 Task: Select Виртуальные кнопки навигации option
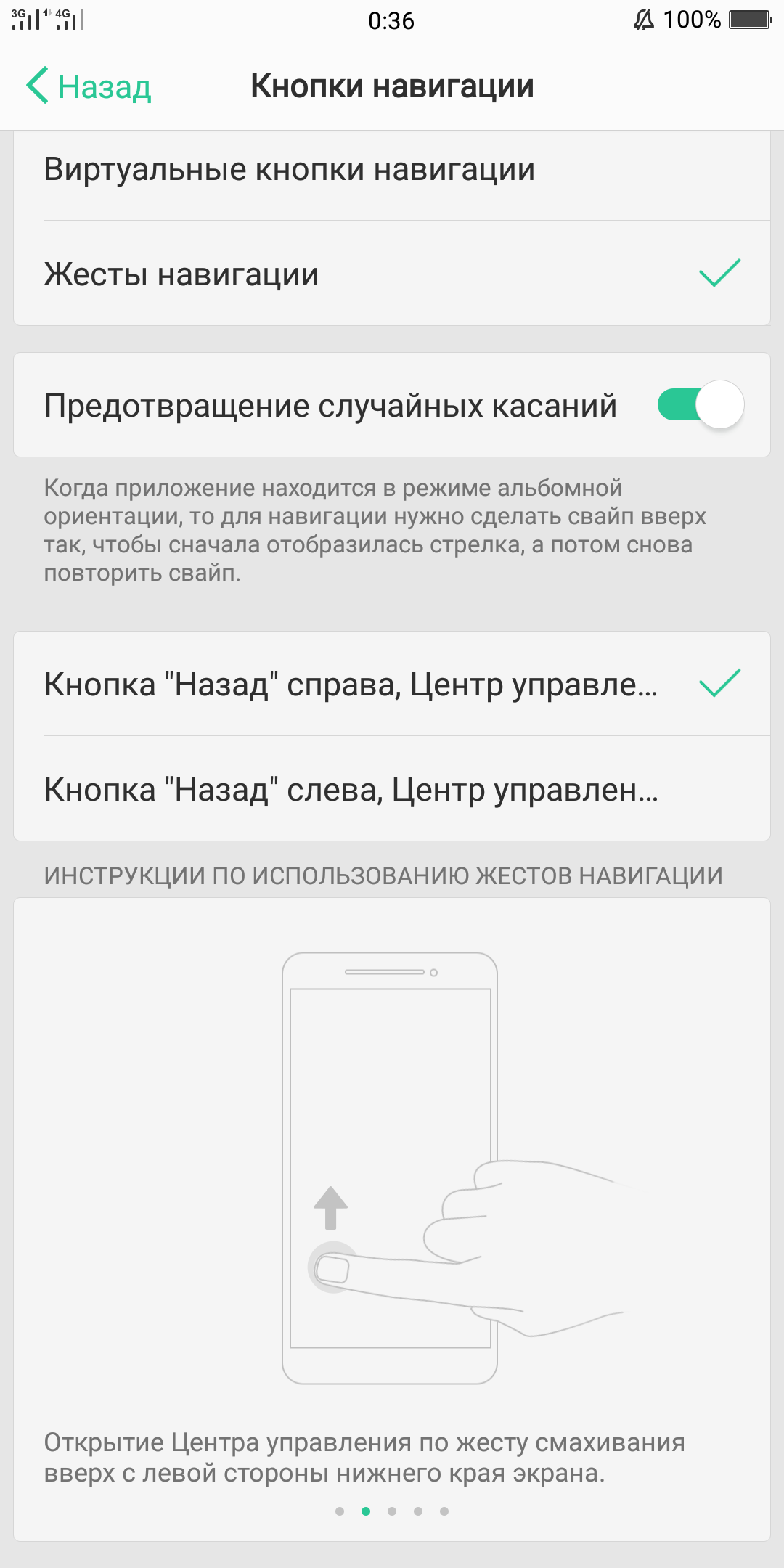[x=392, y=170]
